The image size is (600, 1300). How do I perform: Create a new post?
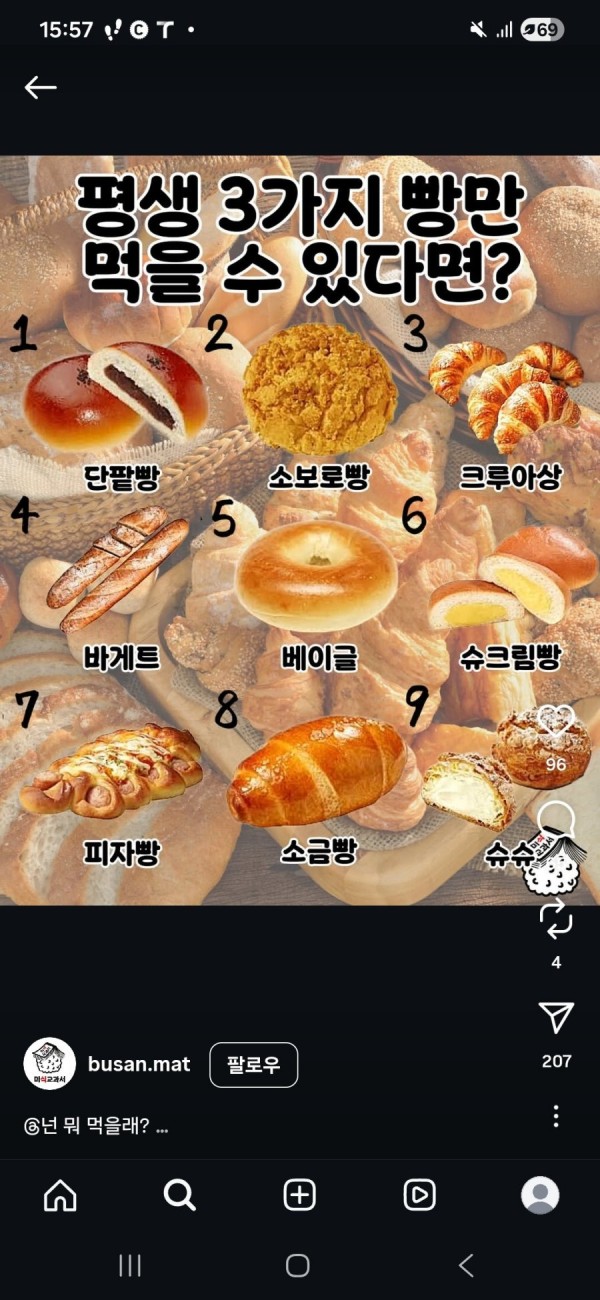(x=300, y=1195)
